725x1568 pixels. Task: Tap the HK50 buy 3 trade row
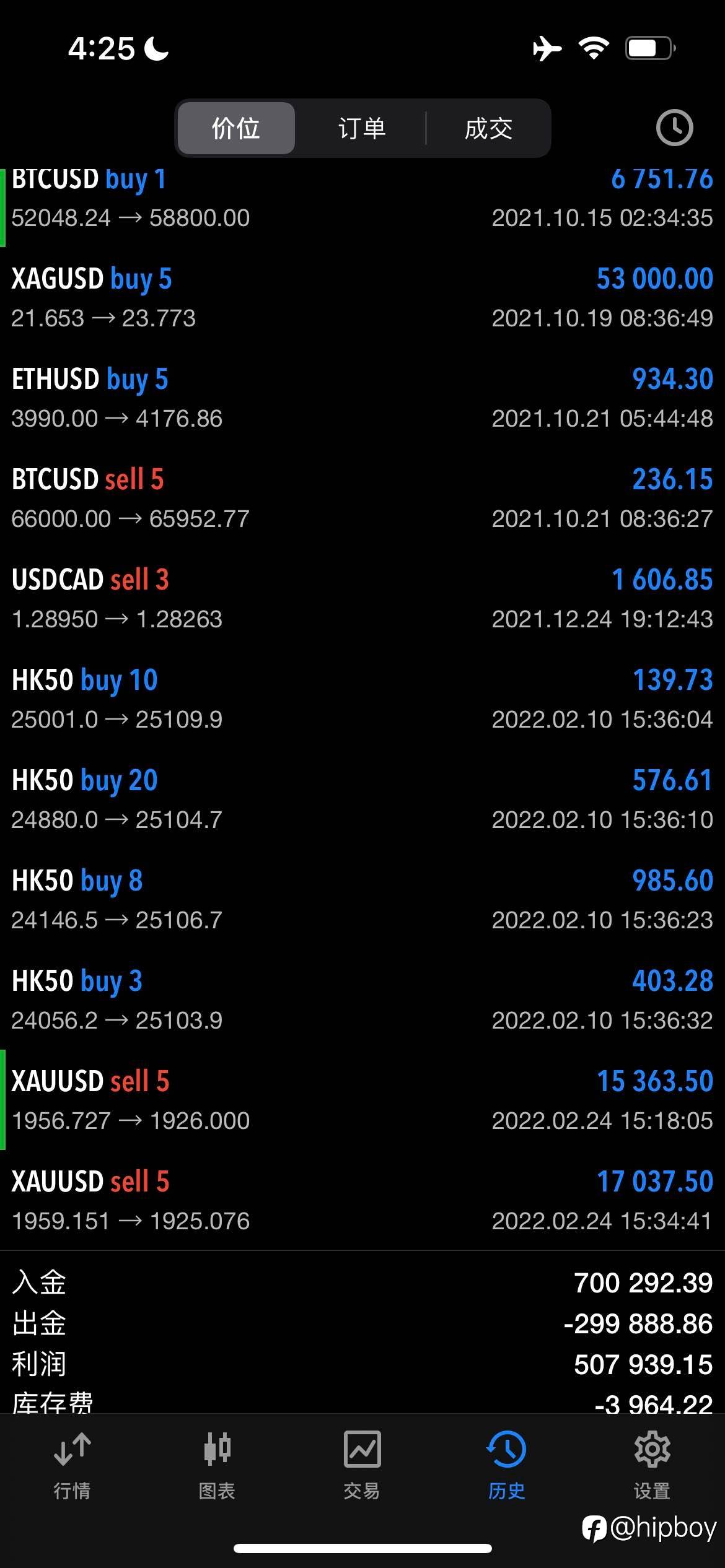[362, 1000]
